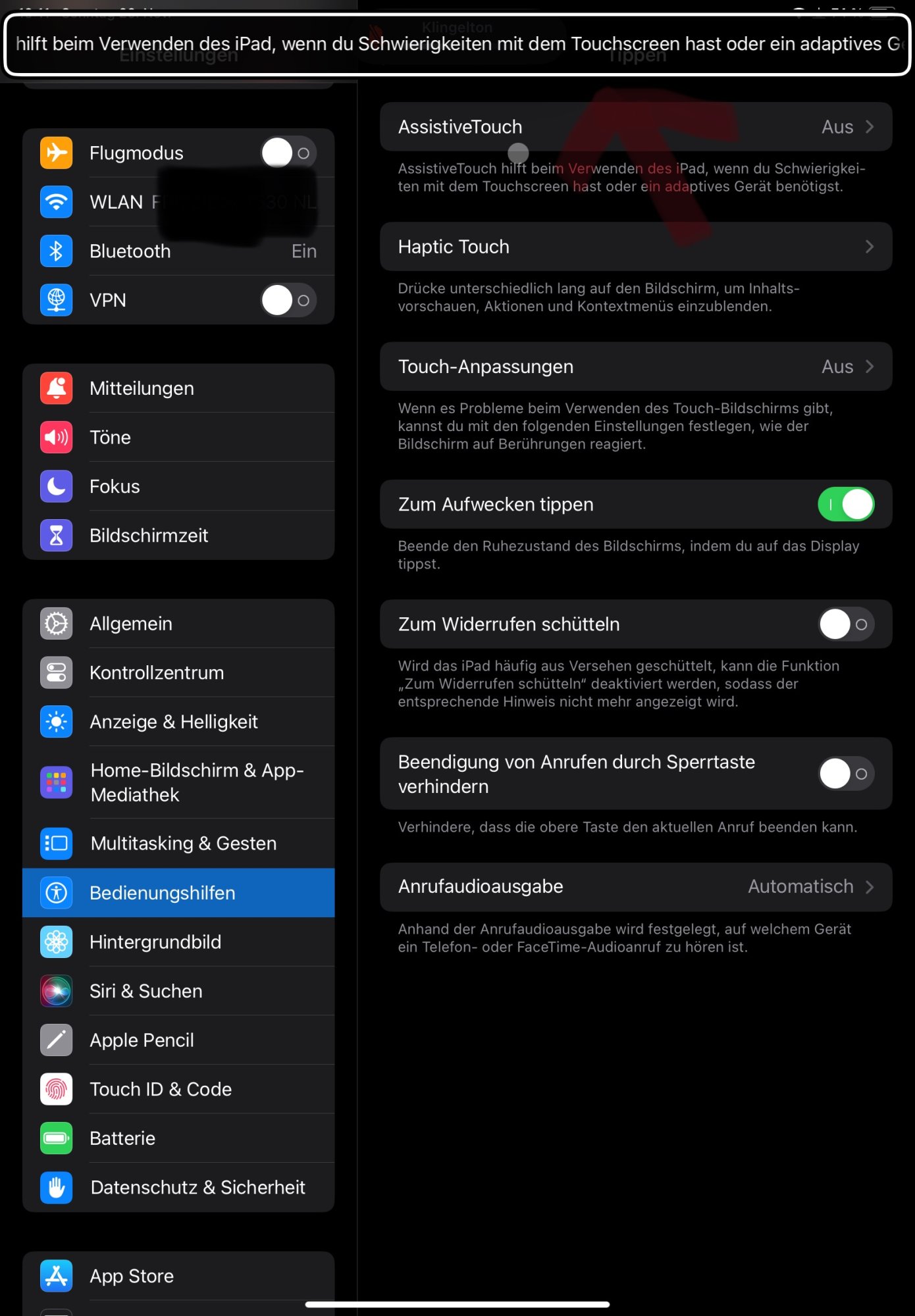Viewport: 915px width, 1316px height.
Task: Select Allgemein in the sidebar
Action: pos(178,624)
